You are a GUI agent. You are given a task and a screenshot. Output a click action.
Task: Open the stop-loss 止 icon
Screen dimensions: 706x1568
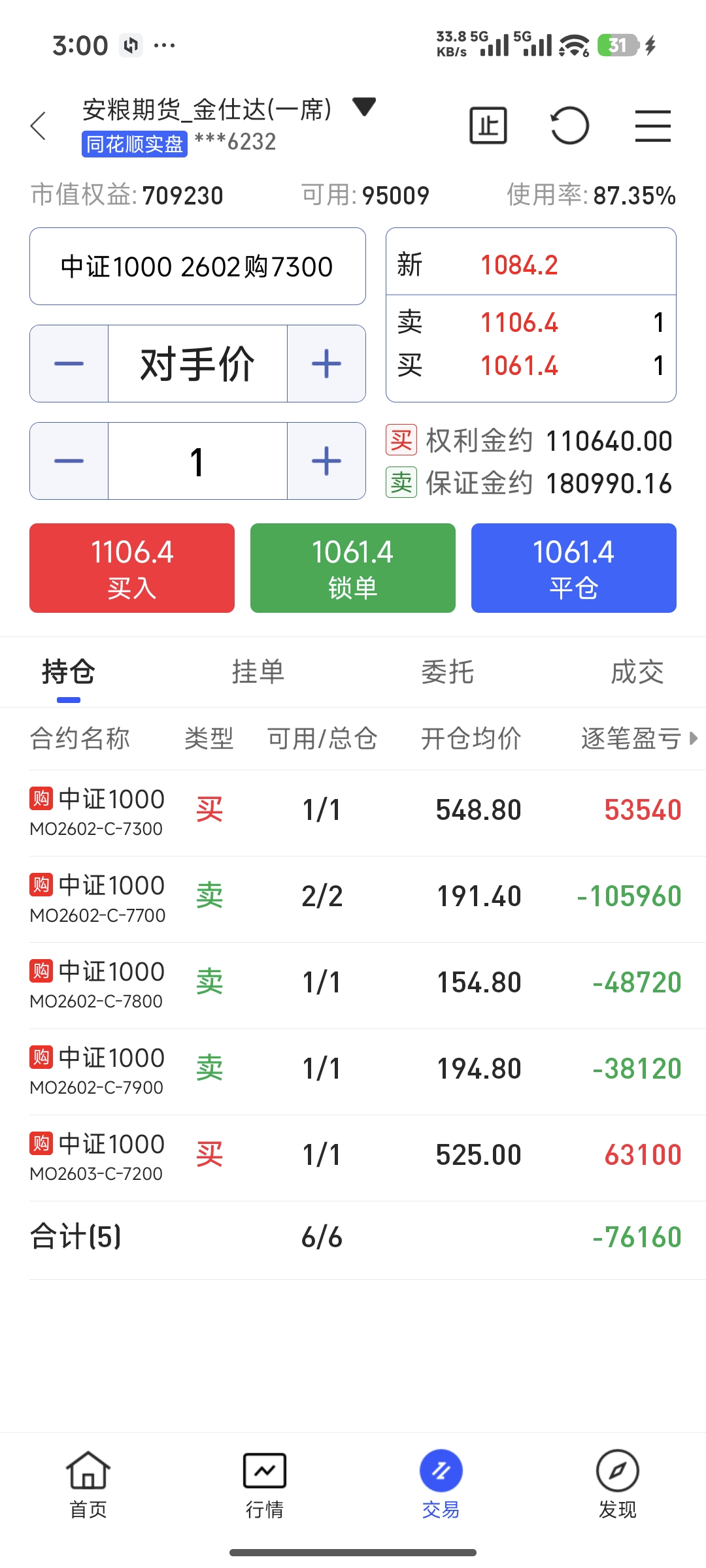[x=488, y=125]
